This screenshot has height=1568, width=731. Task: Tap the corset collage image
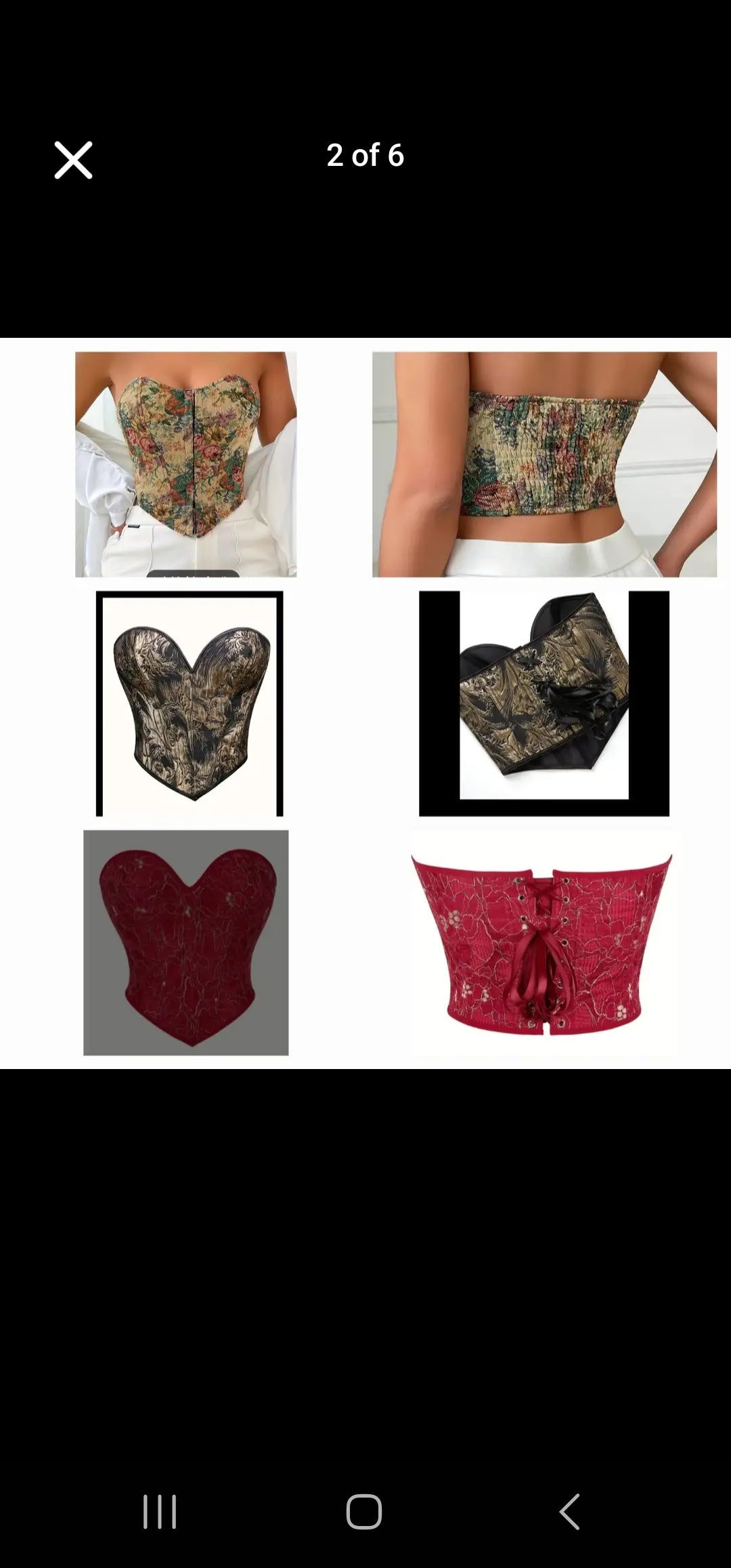[365, 703]
